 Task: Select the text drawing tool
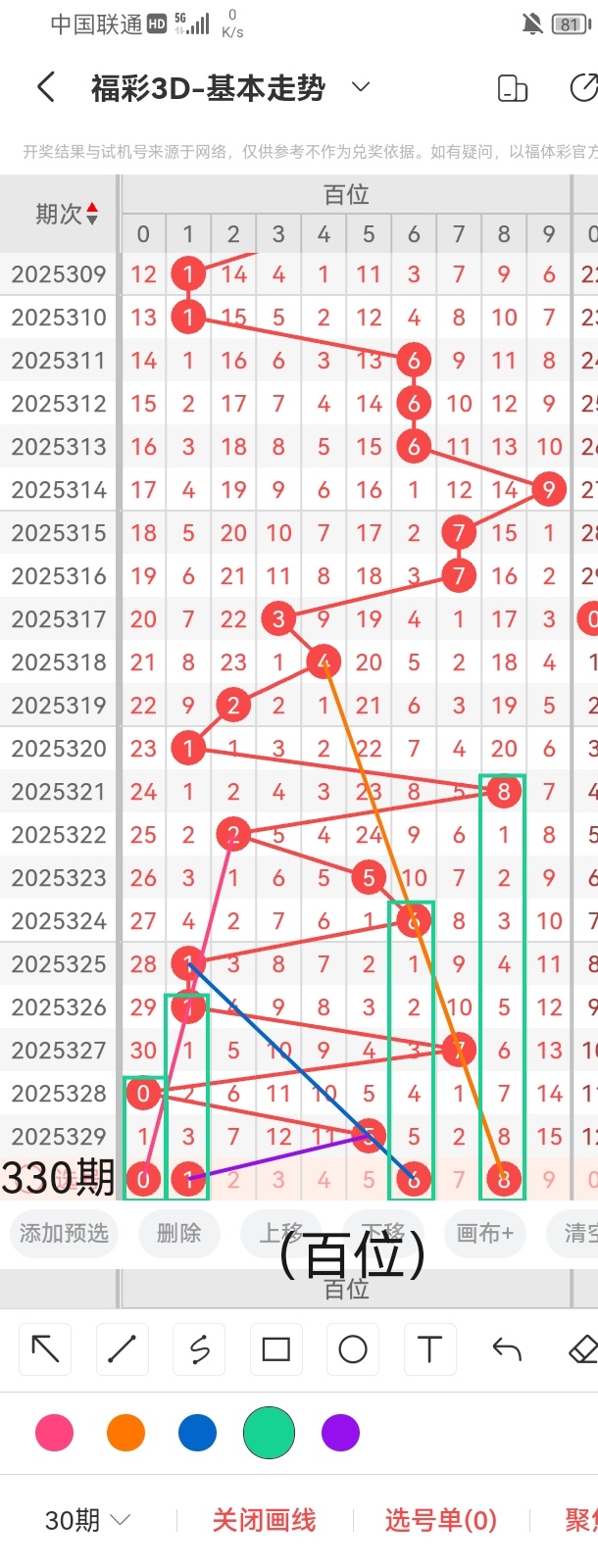(429, 1349)
